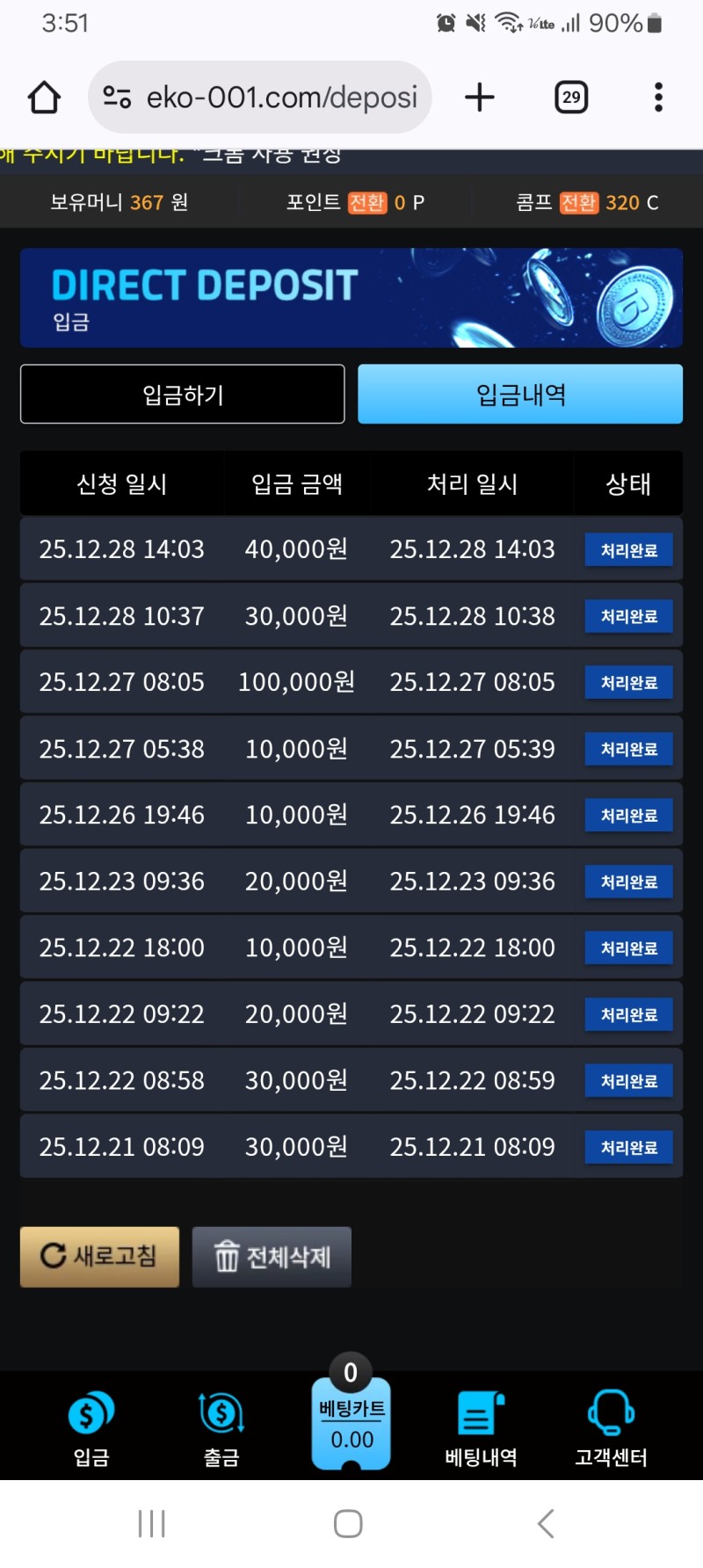Open a new browser tab

point(480,98)
